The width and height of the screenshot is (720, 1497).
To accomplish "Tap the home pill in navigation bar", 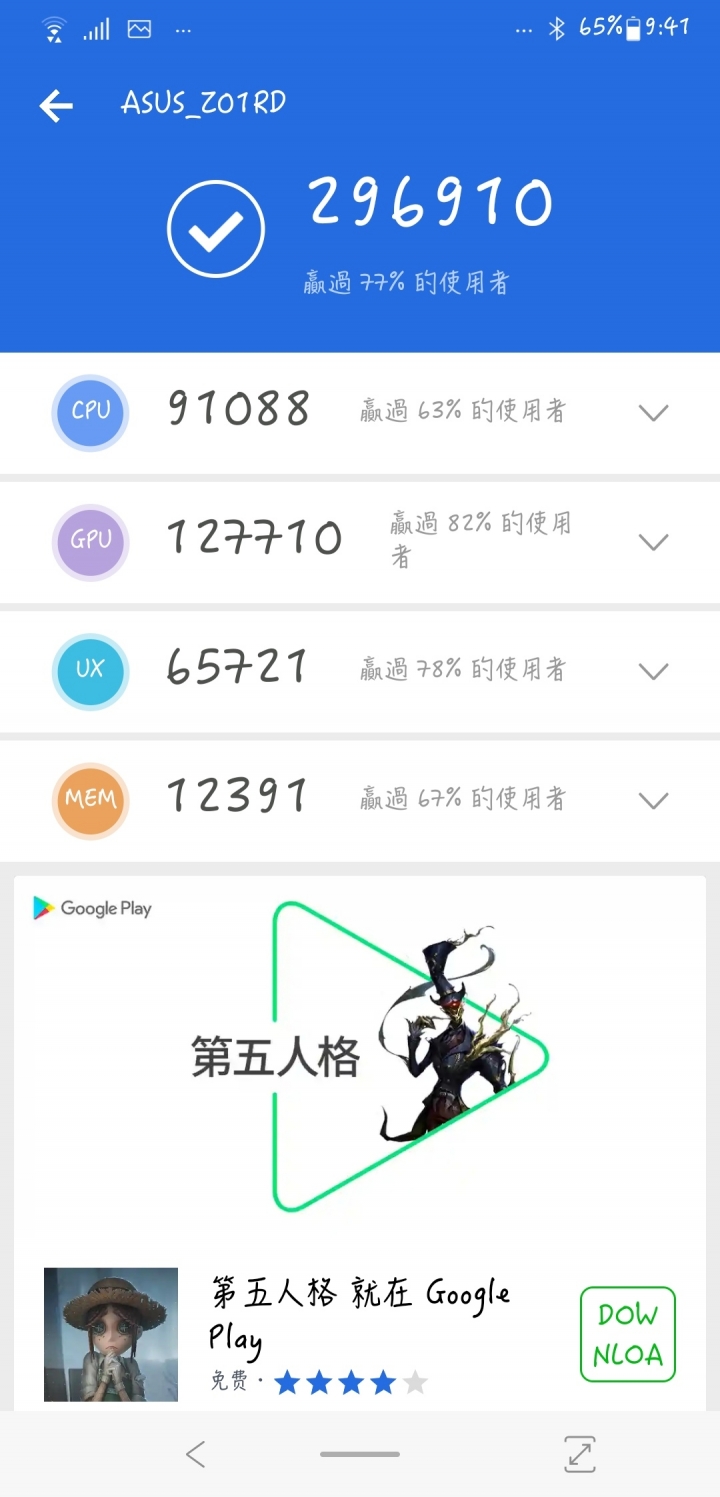I will (x=360, y=1454).
